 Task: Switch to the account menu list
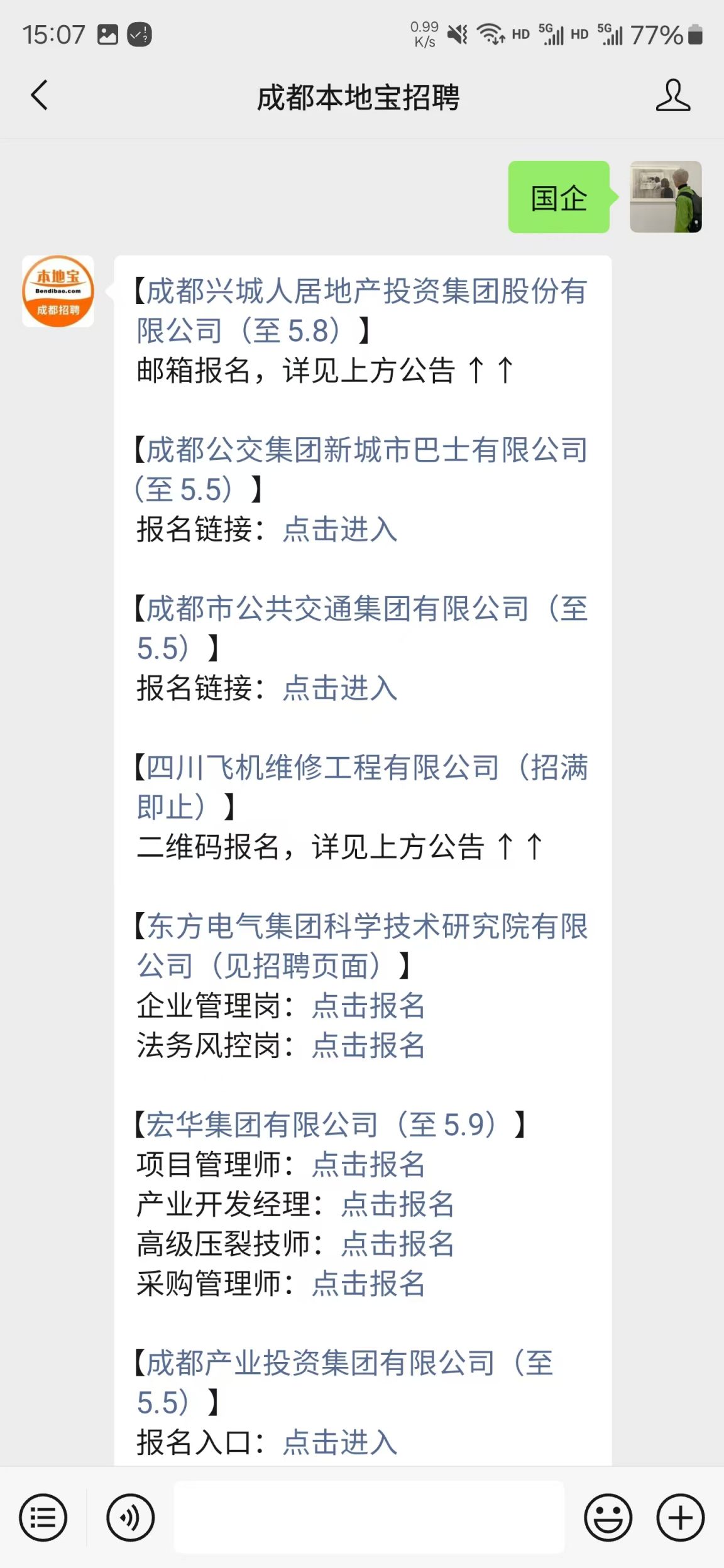(x=43, y=1518)
